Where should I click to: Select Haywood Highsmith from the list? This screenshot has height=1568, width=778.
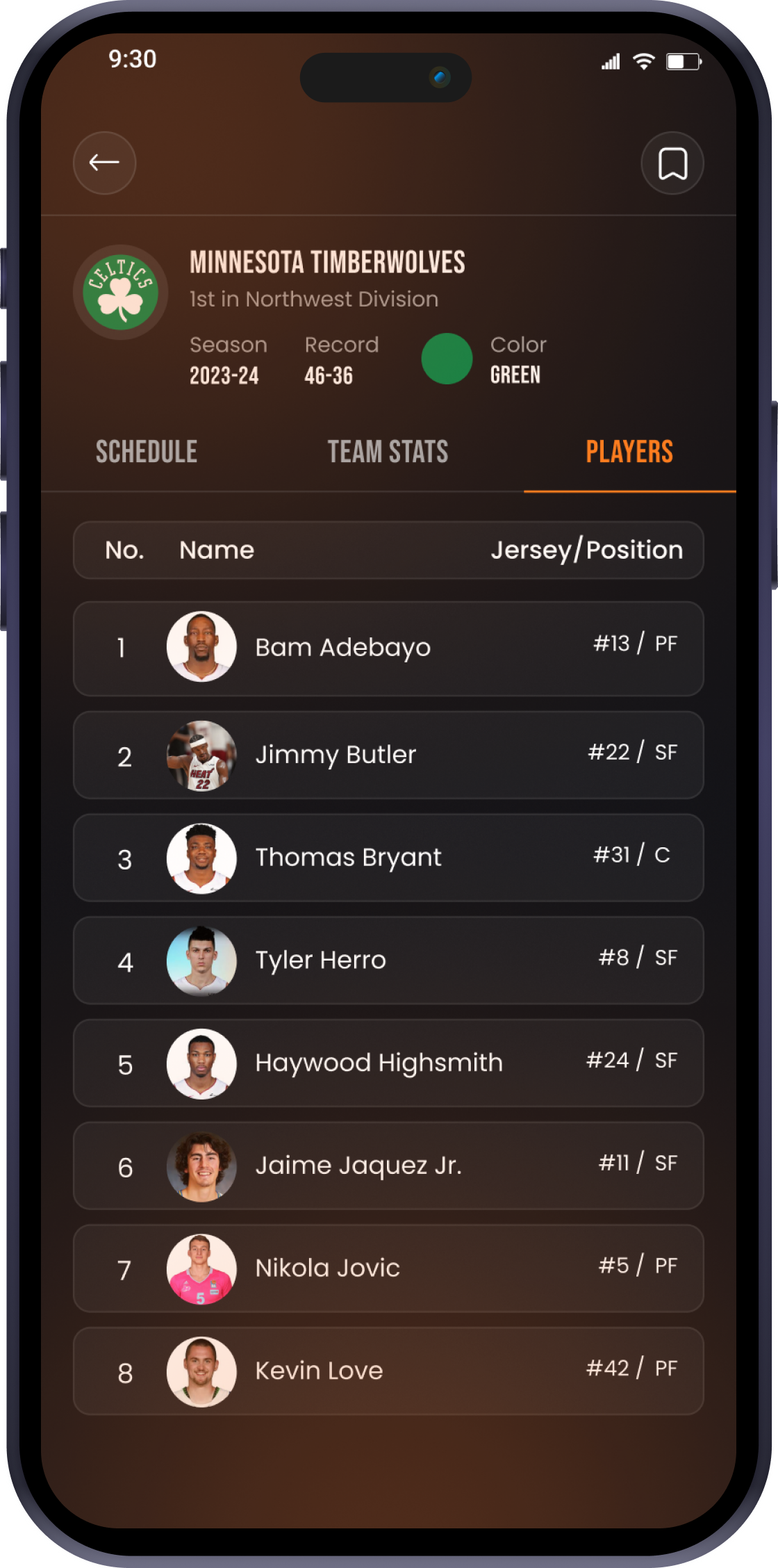pyautogui.click(x=388, y=1063)
